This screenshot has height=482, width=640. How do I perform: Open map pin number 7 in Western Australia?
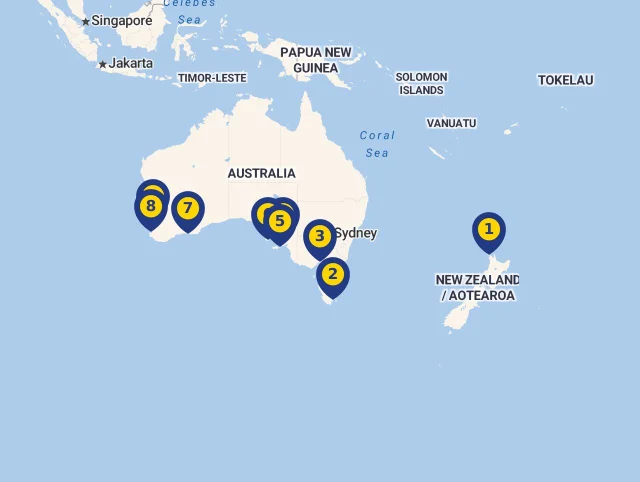(x=187, y=209)
